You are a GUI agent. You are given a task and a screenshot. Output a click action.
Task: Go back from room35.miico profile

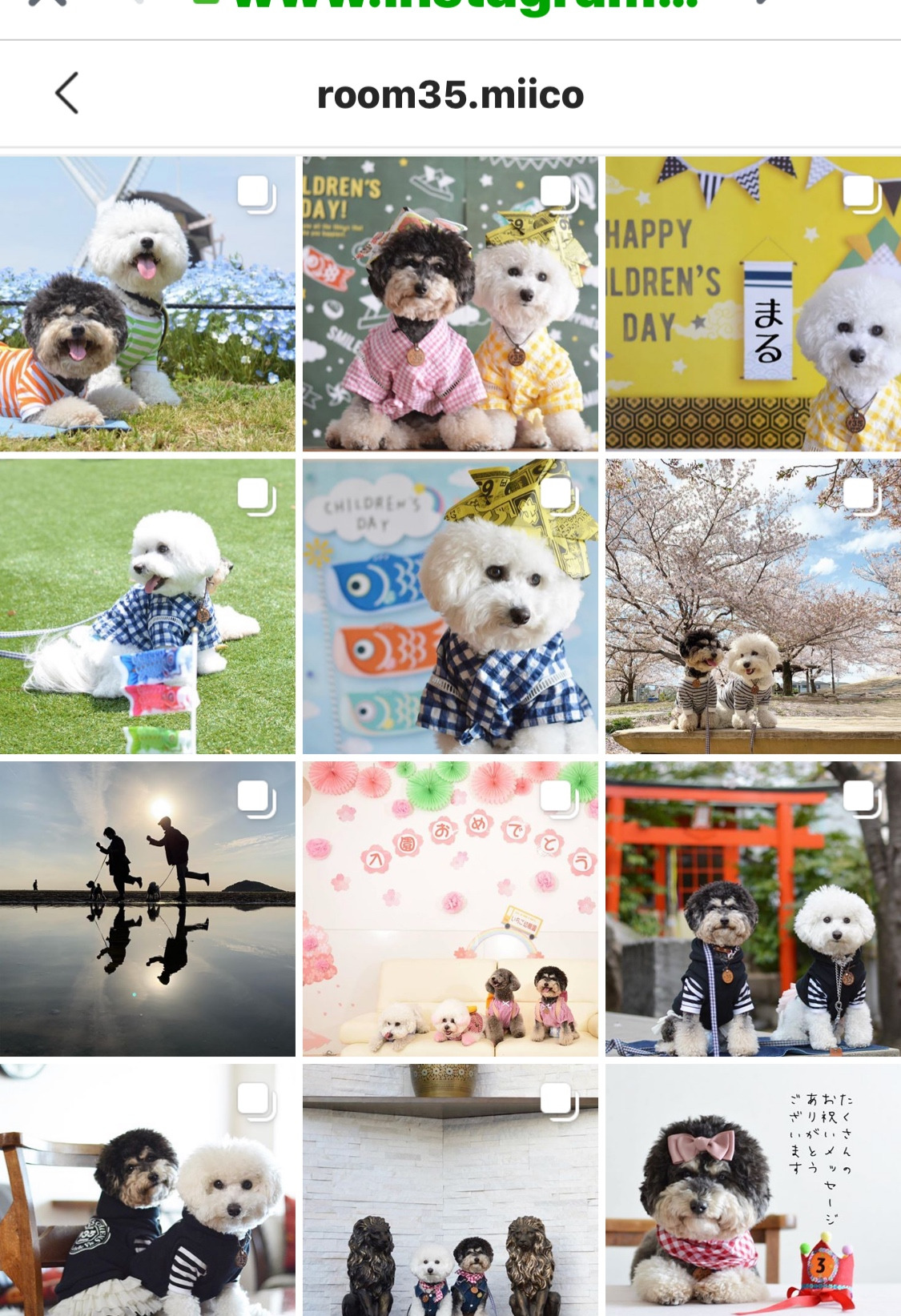(x=67, y=94)
